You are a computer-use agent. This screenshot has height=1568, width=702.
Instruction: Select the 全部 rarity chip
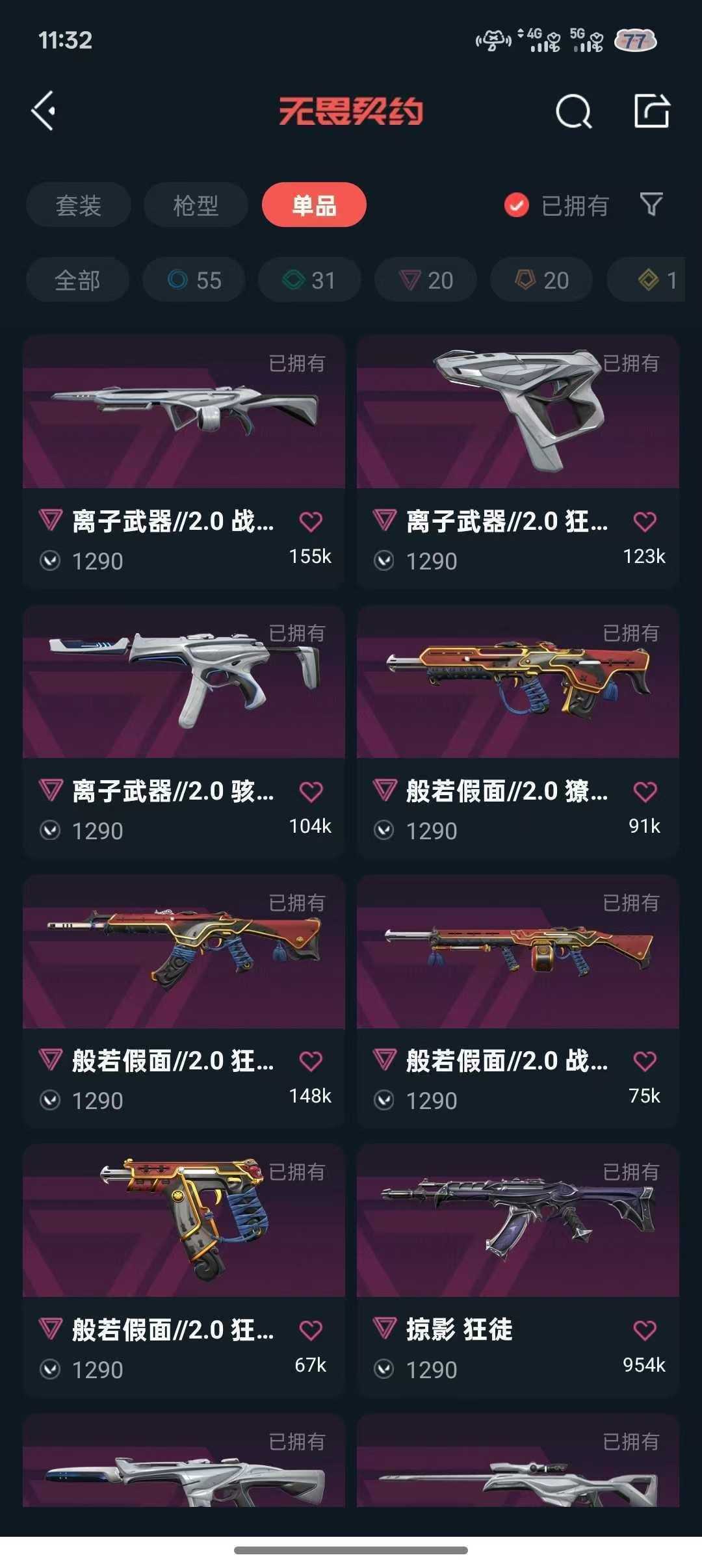pos(77,280)
